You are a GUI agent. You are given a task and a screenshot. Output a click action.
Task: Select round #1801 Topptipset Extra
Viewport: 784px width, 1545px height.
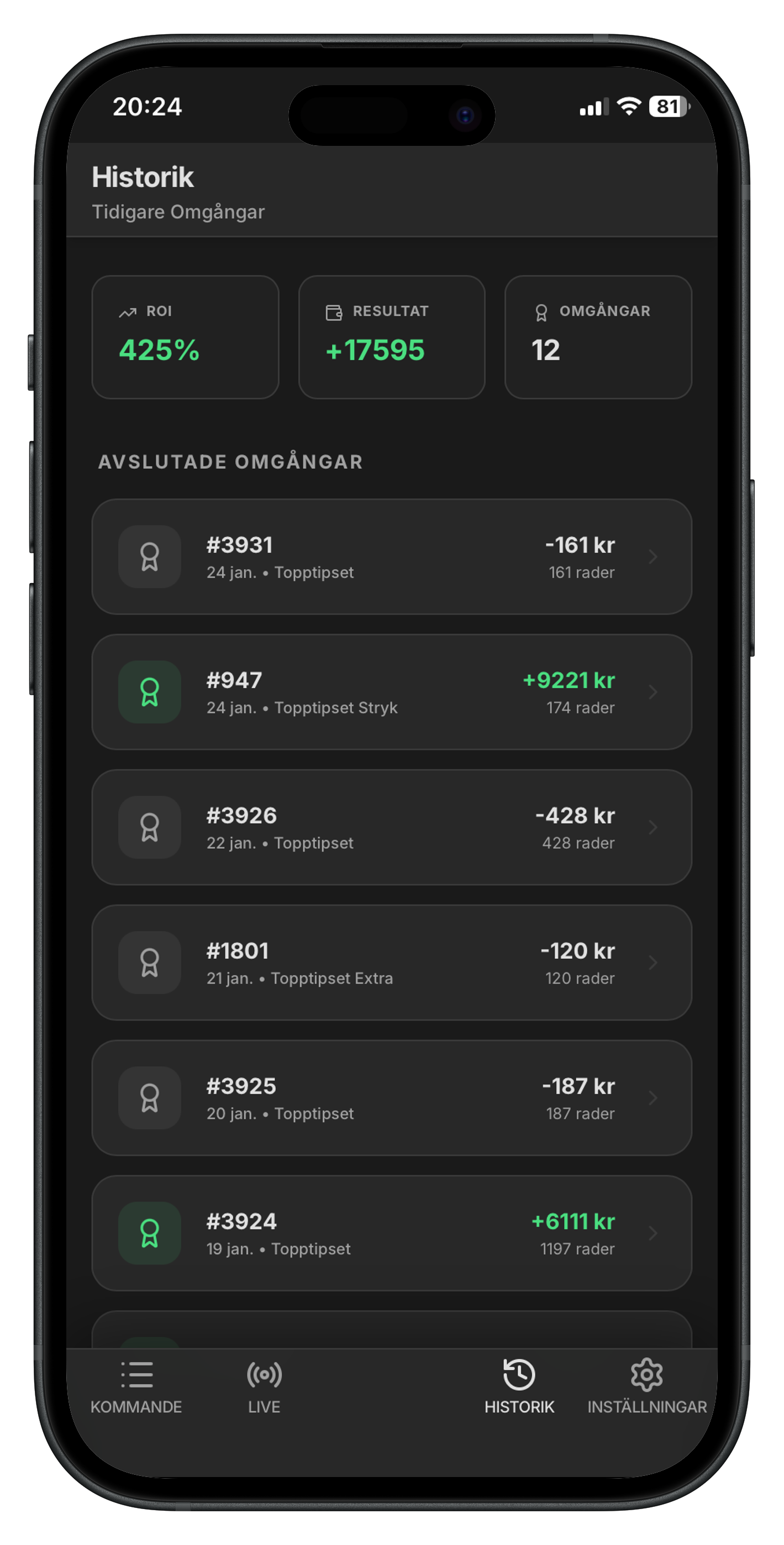(x=391, y=962)
